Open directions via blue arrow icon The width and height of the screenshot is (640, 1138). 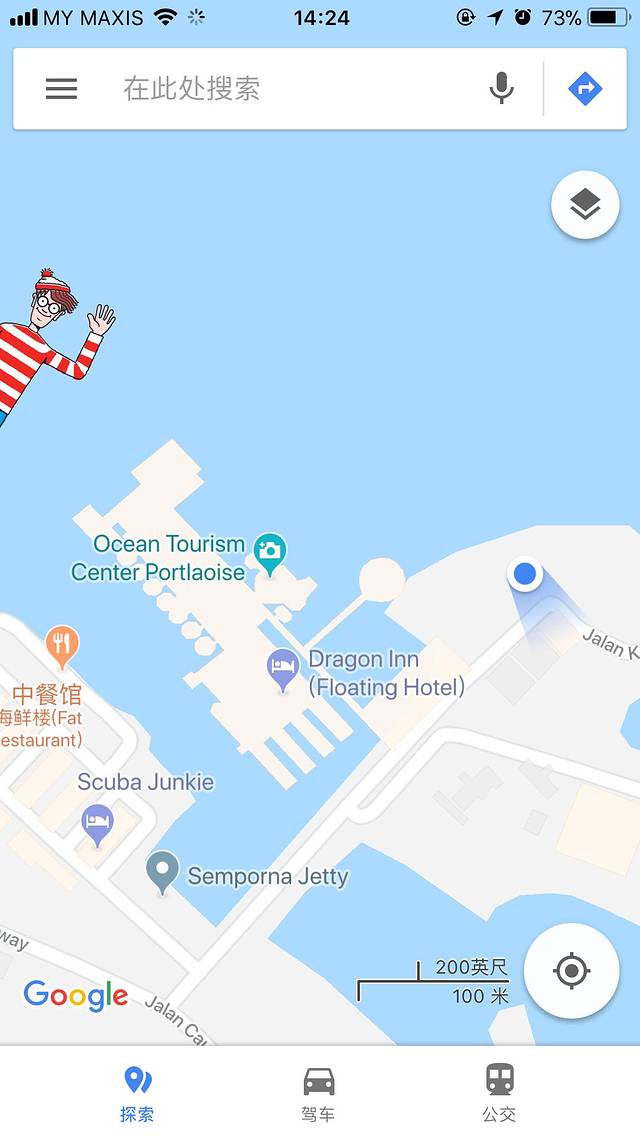pyautogui.click(x=585, y=89)
